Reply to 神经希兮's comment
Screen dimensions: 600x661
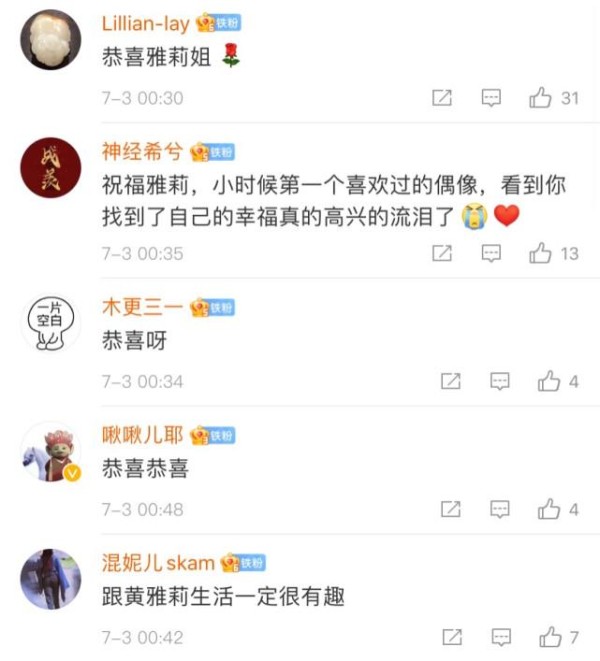click(x=491, y=254)
